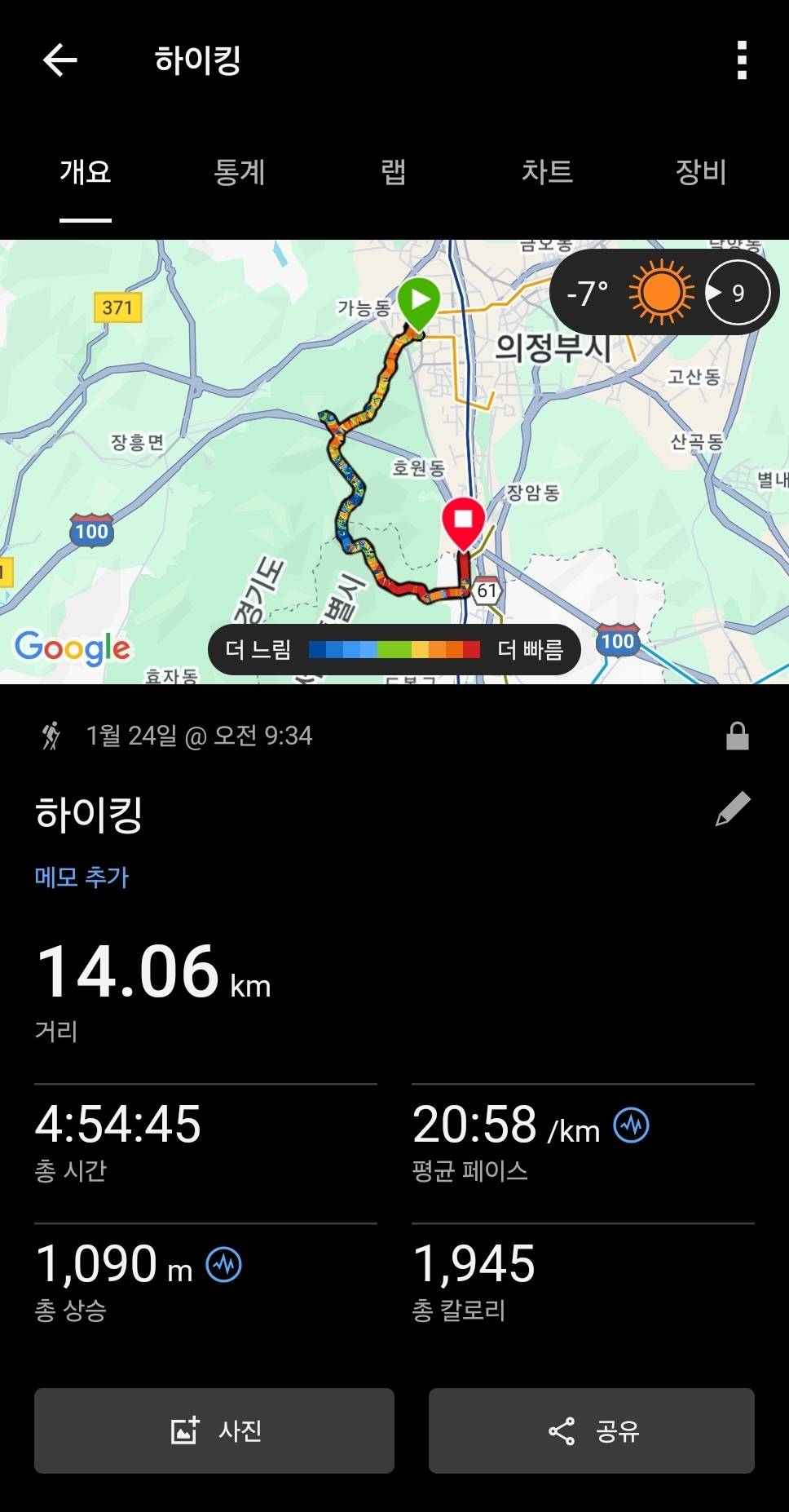Image resolution: width=789 pixels, height=1512 pixels.
Task: Click the privacy lock icon
Action: click(738, 735)
